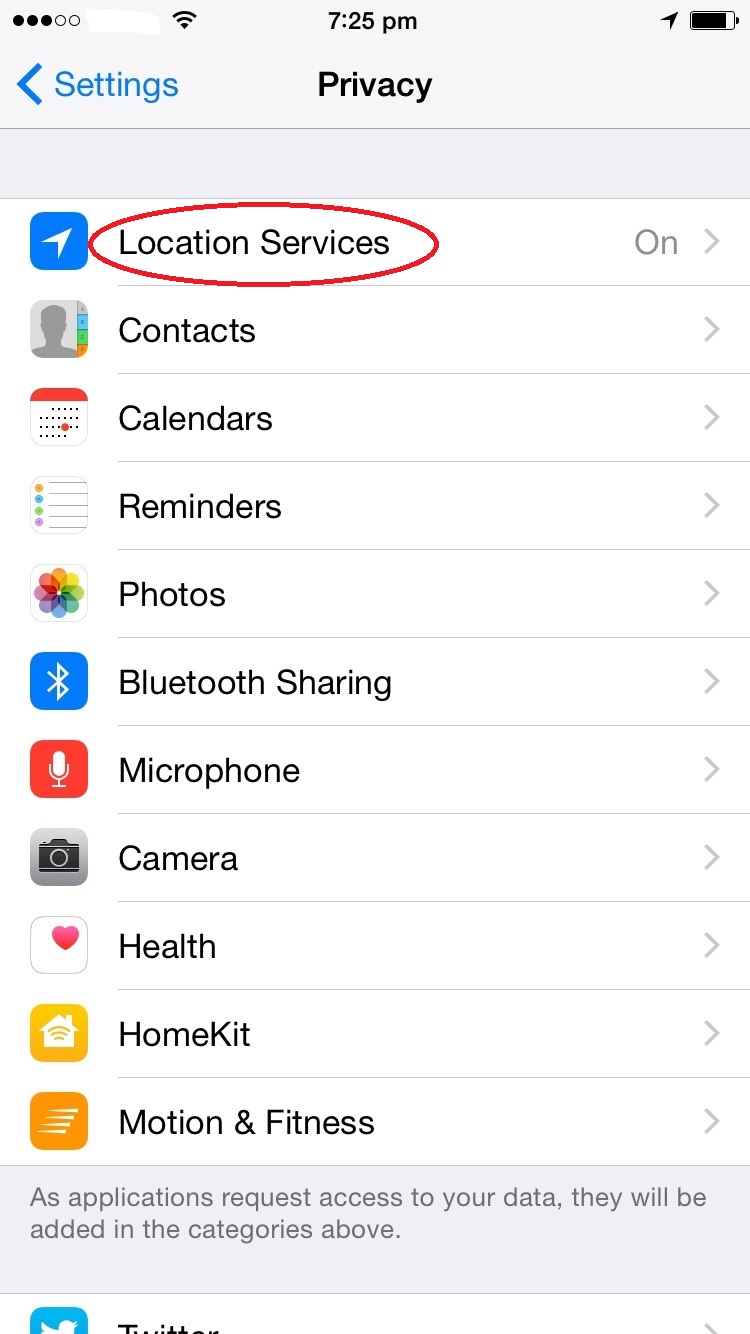Open Bluetooth Sharing
Viewport: 750px width, 1334px height.
tap(375, 682)
